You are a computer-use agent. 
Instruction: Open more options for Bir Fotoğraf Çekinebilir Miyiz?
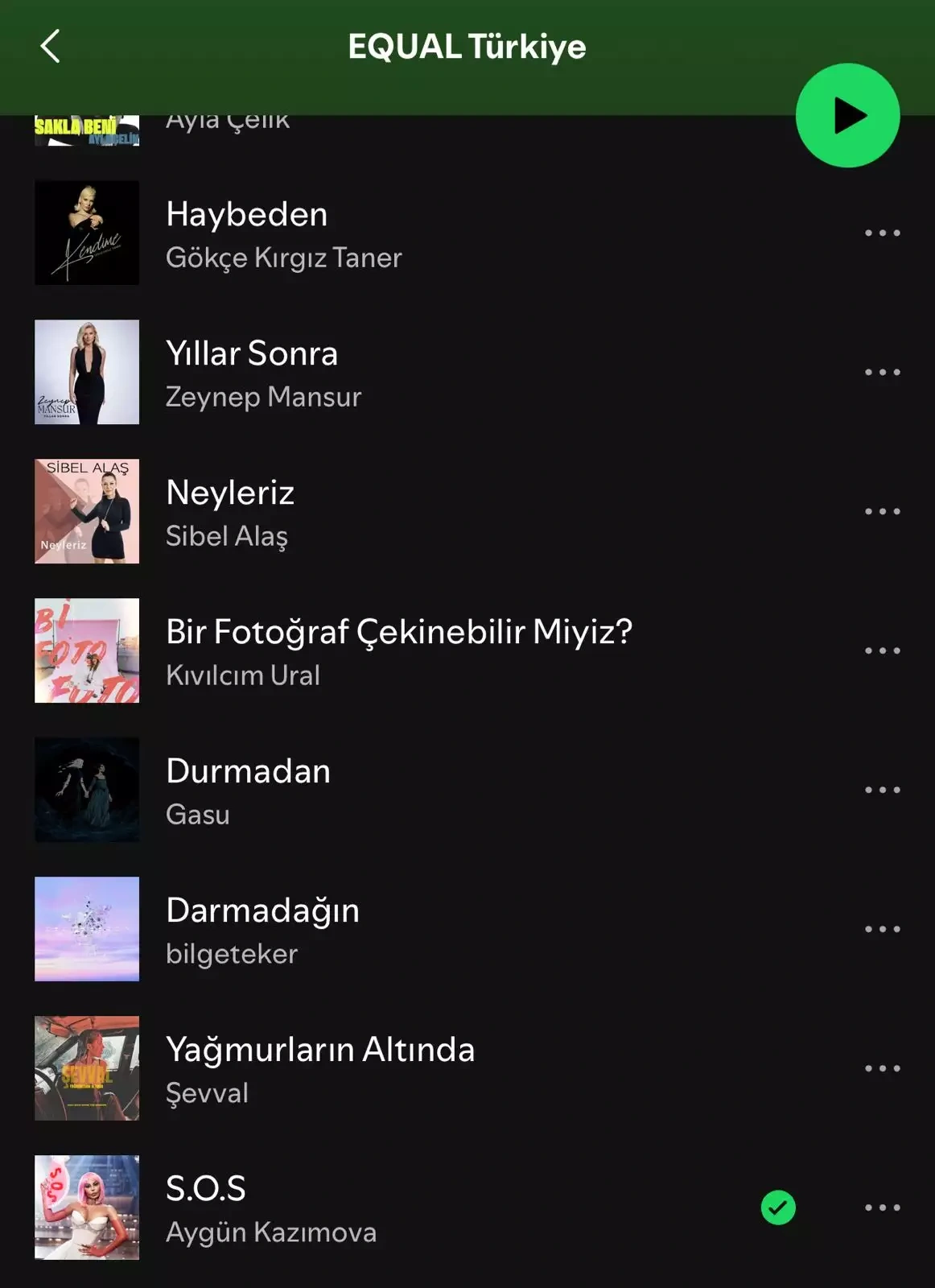point(882,651)
